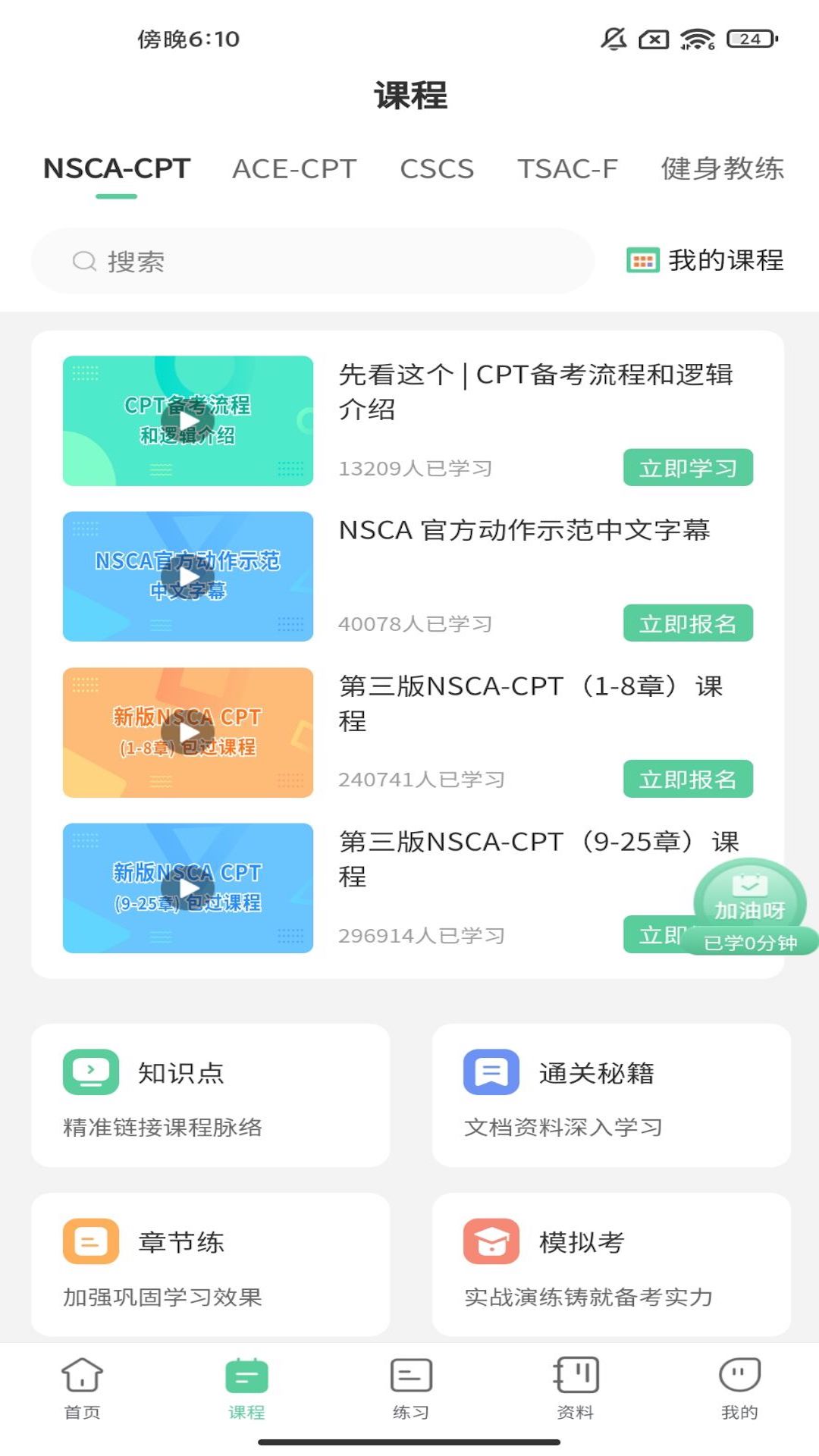Screen dimensions: 819x1456
Task: Open the TSAC-F tab
Action: click(567, 169)
